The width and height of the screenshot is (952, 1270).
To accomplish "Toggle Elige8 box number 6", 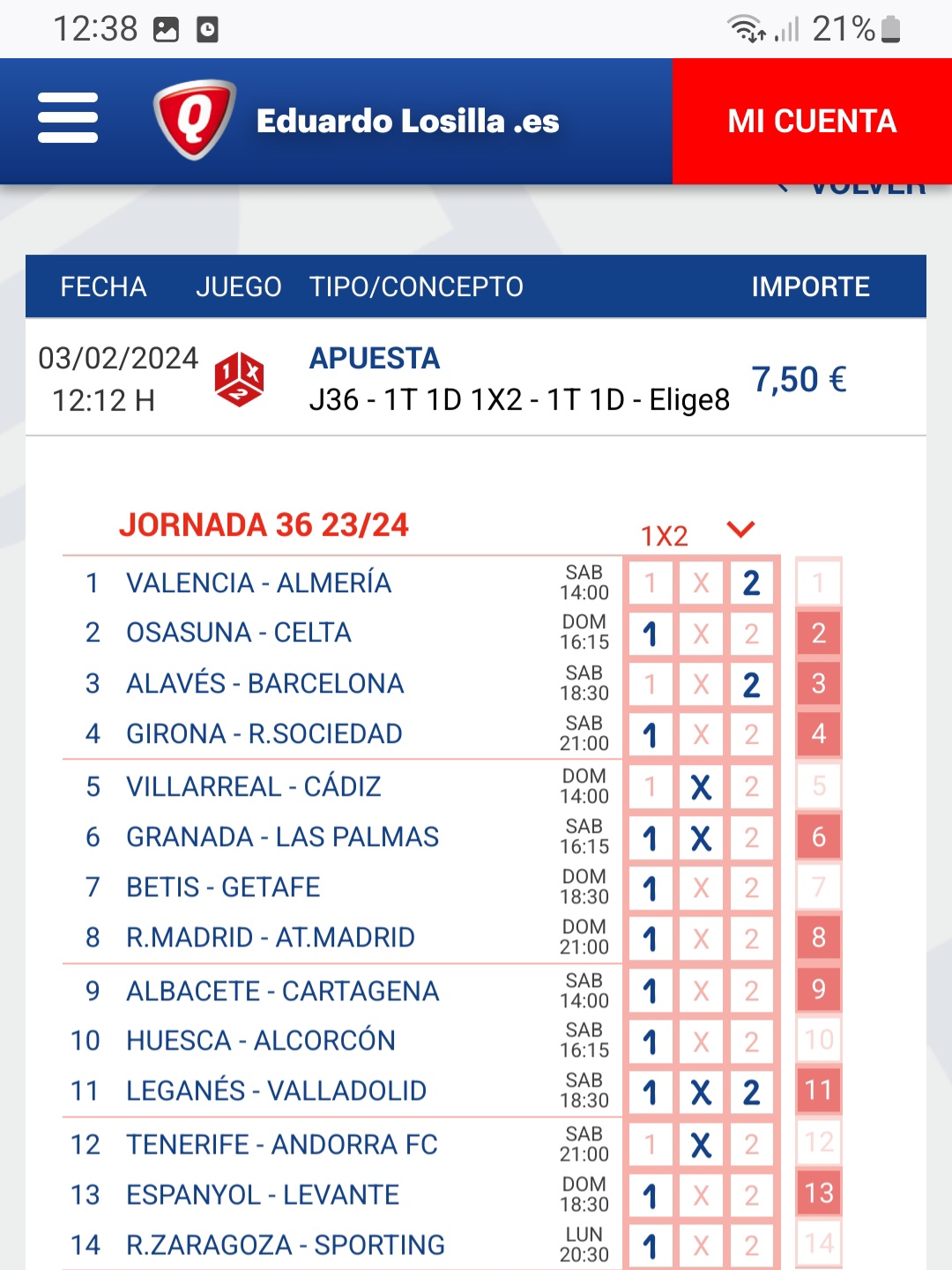I will click(819, 836).
